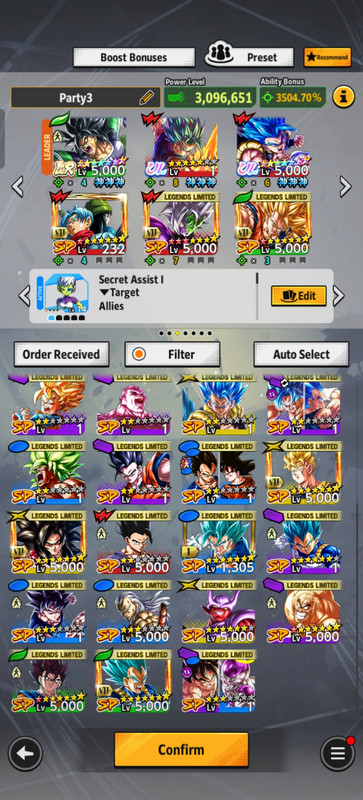Show the next assist with the right chevron
Viewport: 363px width, 800px height.
339,296
